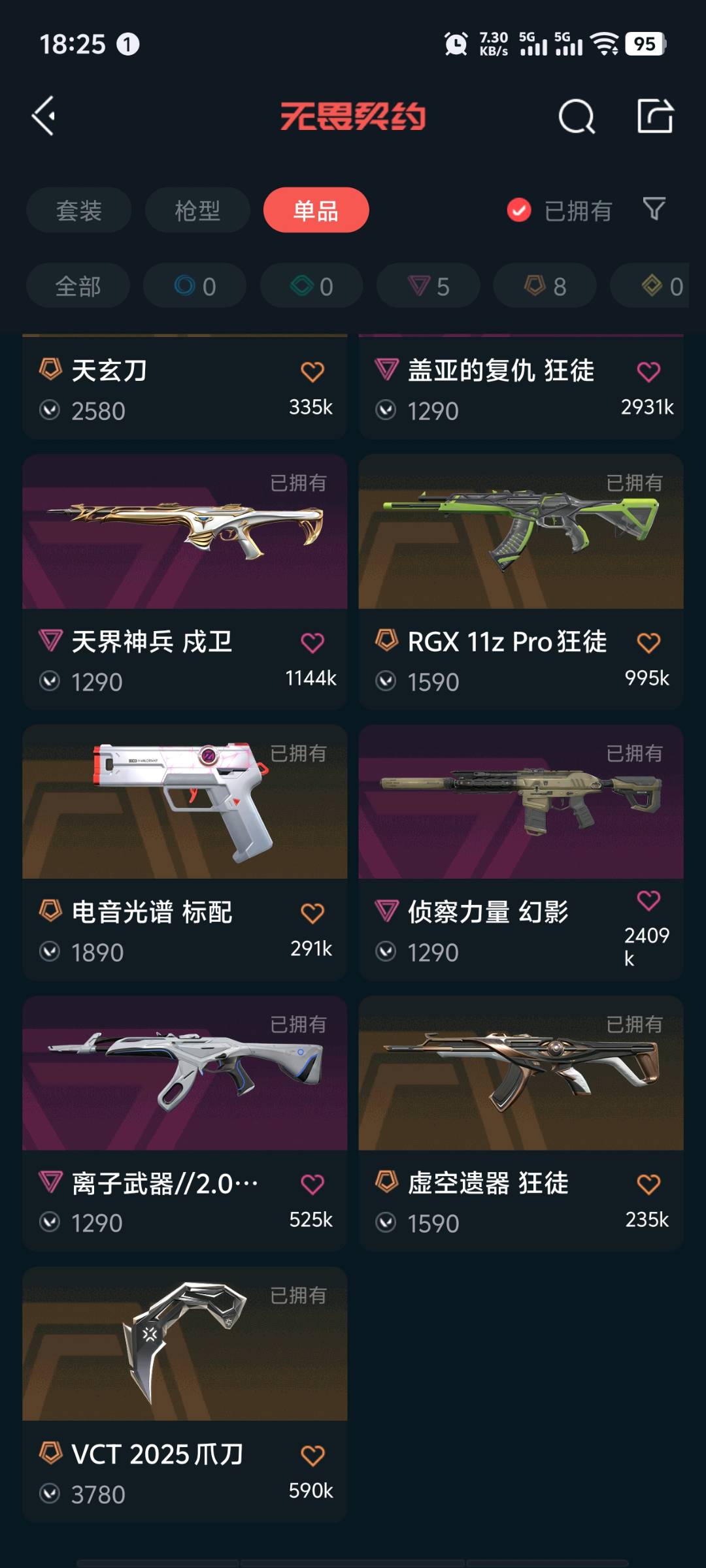Filter by the orange tier chip showing 8
Image resolution: width=706 pixels, height=1568 pixels.
(545, 286)
